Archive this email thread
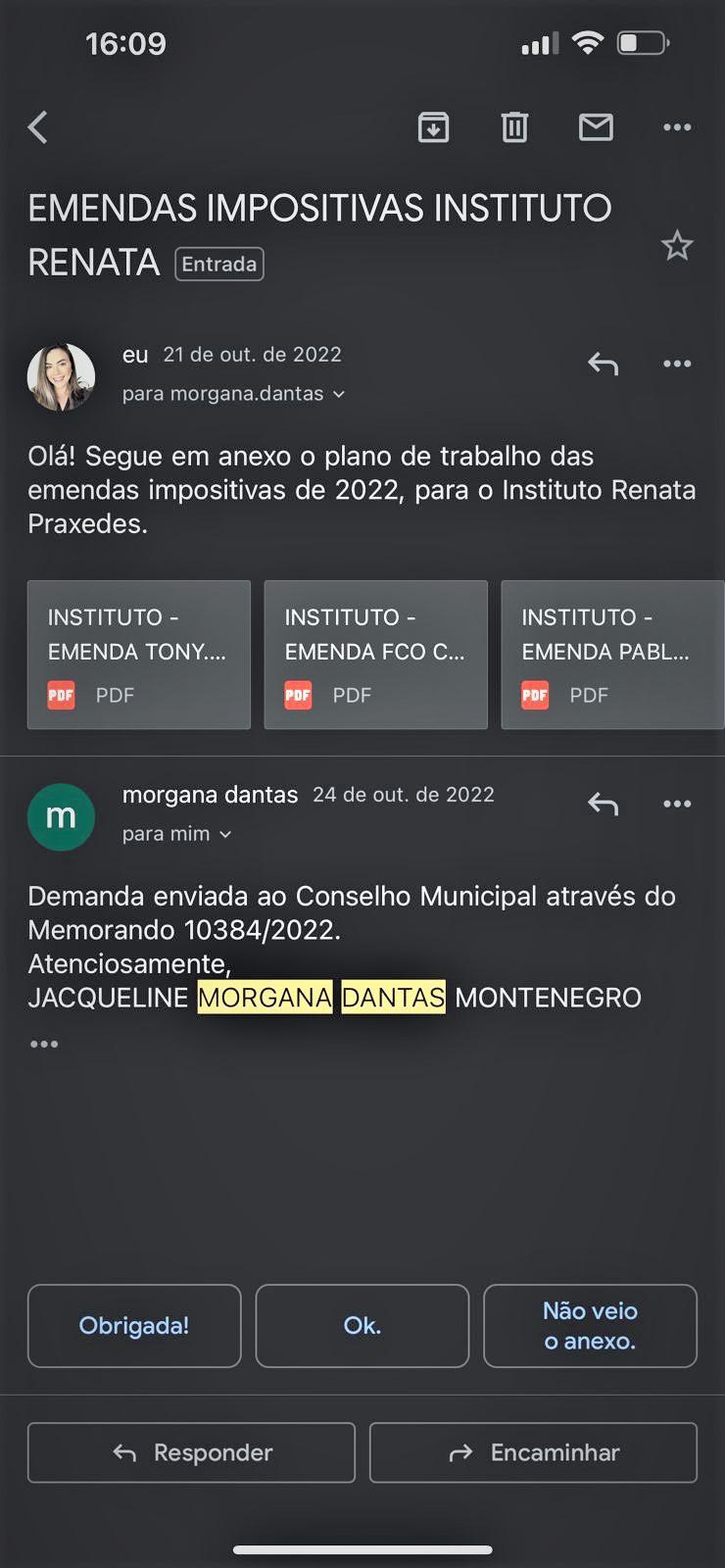 click(x=433, y=127)
